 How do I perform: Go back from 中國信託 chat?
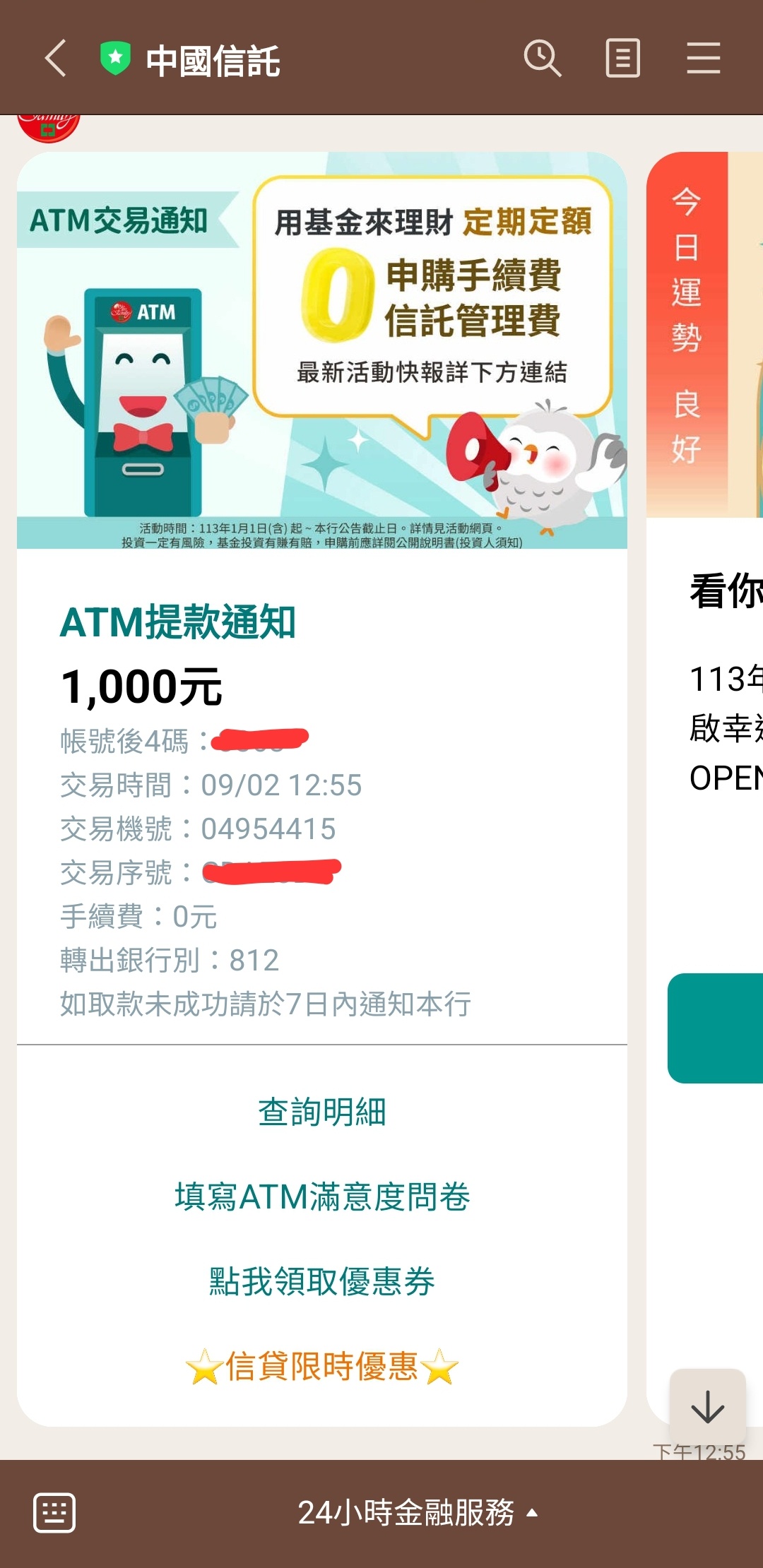point(55,58)
